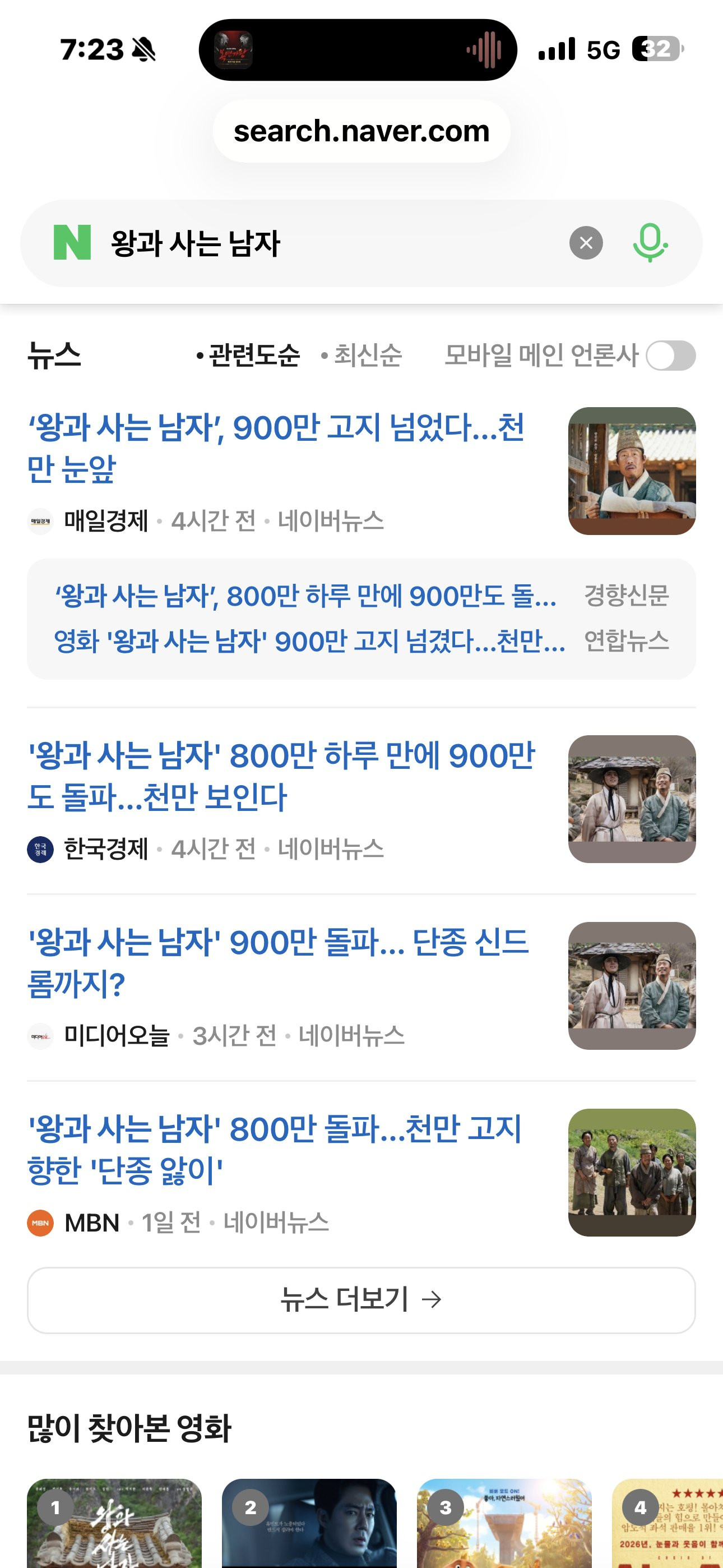The height and width of the screenshot is (1568, 723).
Task: Tap the green Naver N logo
Action: [72, 242]
